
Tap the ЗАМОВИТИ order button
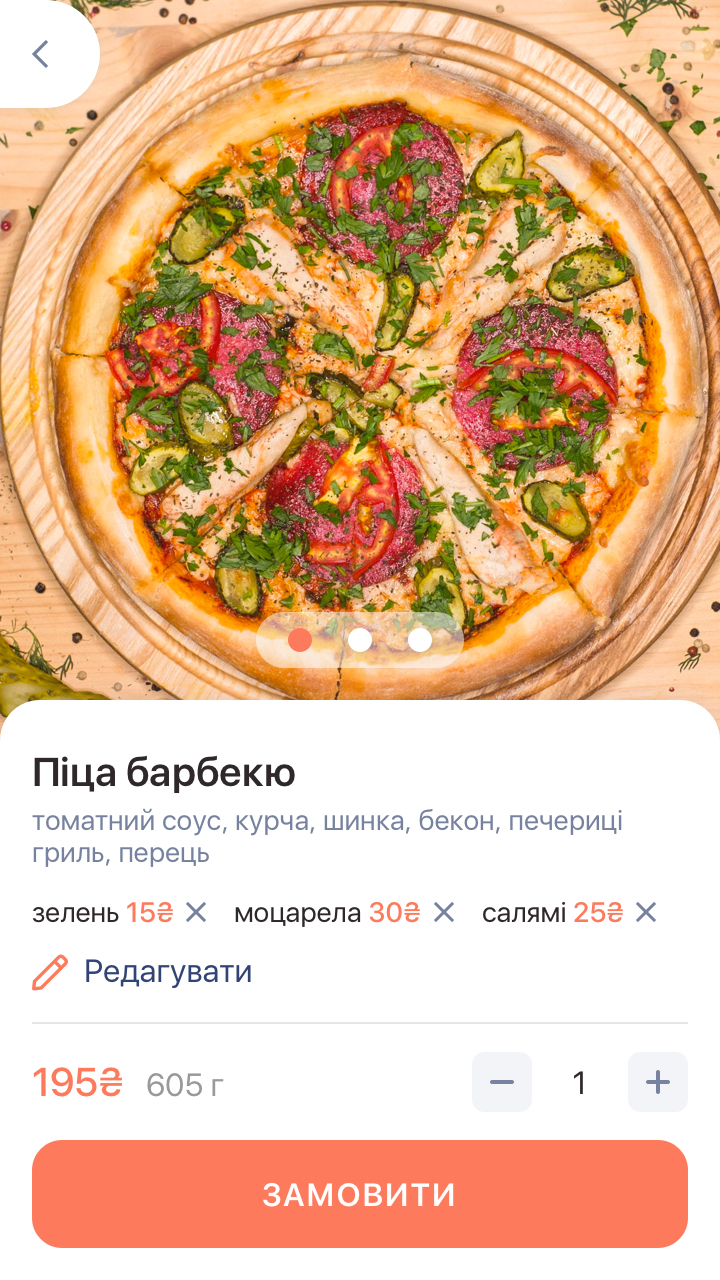pos(360,1194)
